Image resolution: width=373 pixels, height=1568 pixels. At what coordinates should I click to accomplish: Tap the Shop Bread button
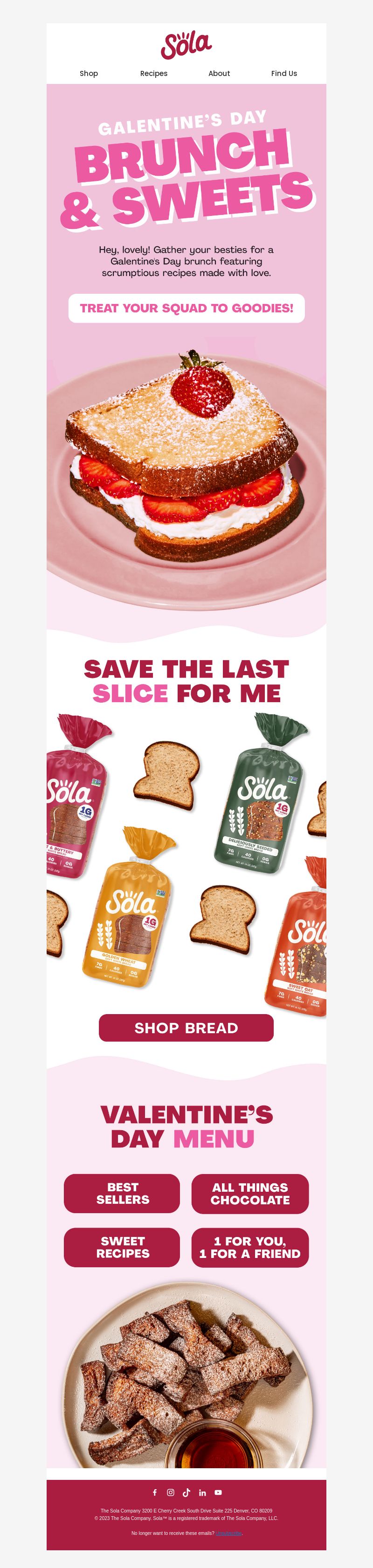pyautogui.click(x=186, y=1028)
